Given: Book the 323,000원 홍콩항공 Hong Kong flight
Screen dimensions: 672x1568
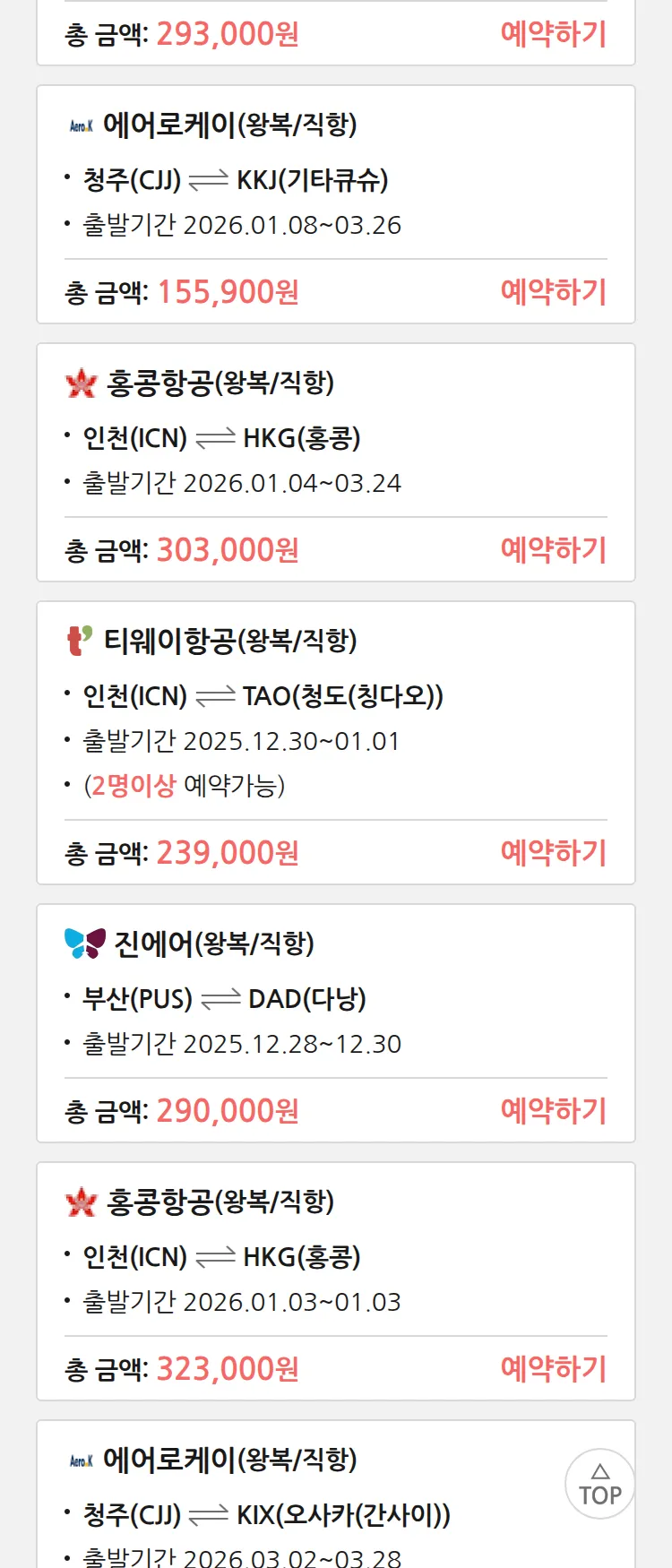Looking at the screenshot, I should tap(553, 1369).
